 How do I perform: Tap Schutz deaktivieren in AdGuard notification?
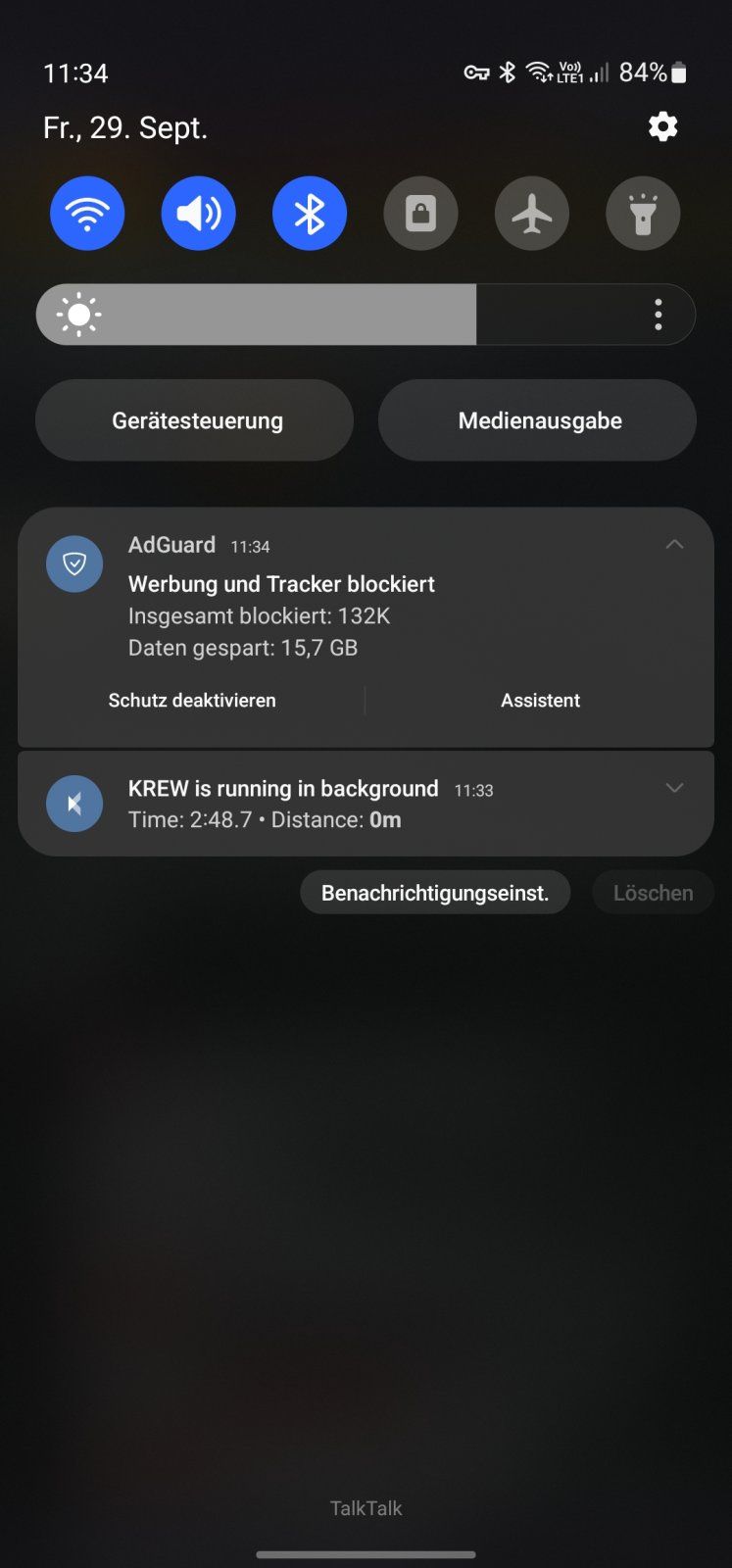pos(192,701)
